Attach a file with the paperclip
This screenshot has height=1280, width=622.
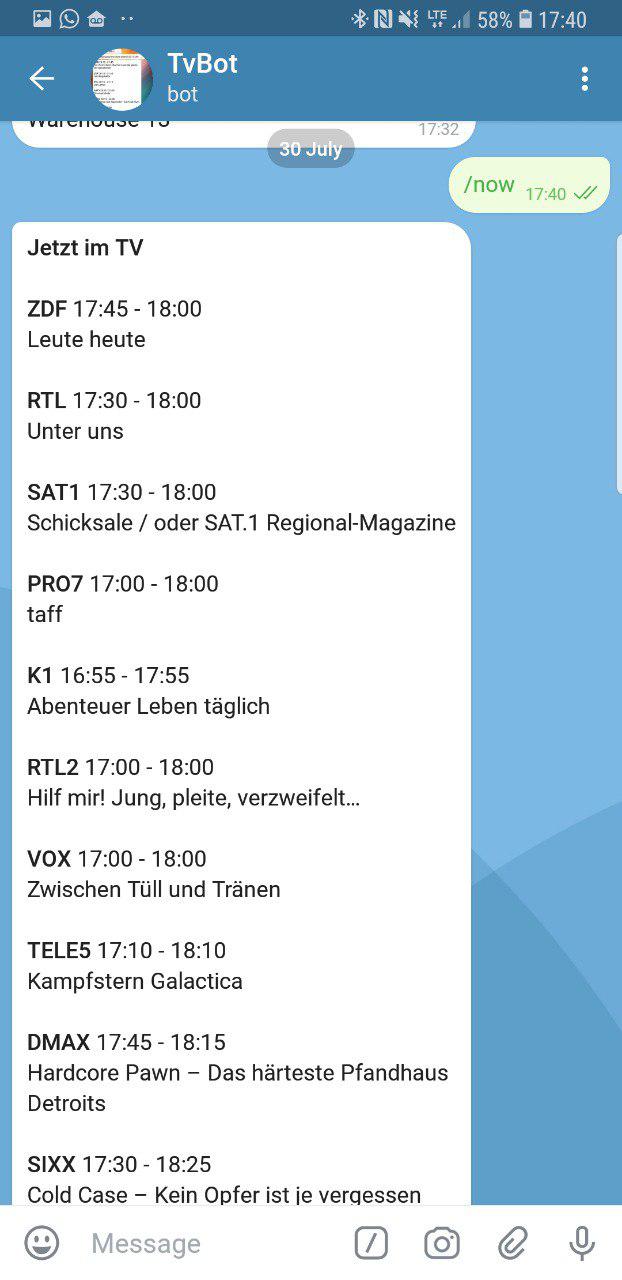point(513,1243)
